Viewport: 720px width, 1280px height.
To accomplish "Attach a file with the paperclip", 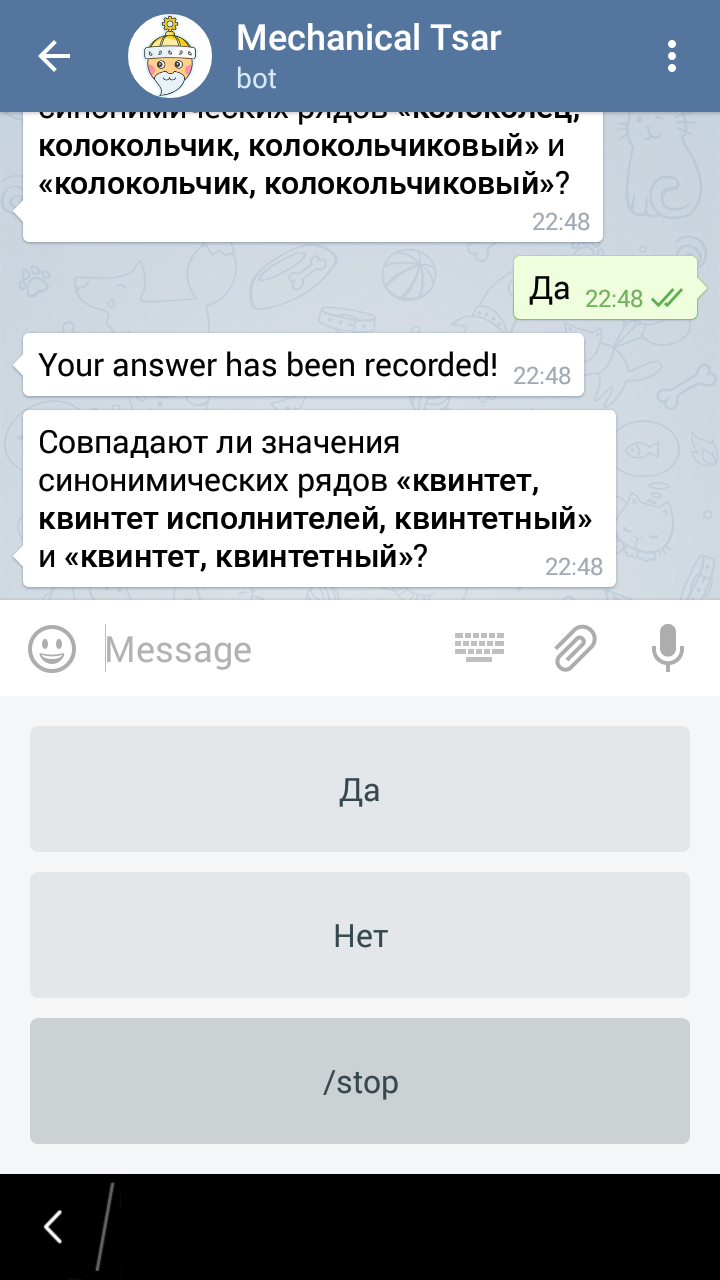I will click(x=576, y=648).
